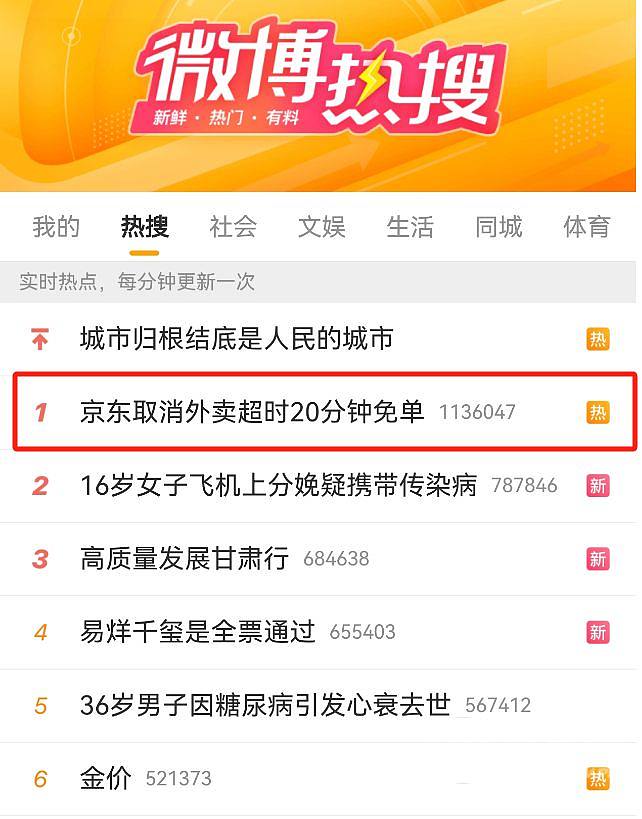Select the 热搜 tab

tap(145, 227)
